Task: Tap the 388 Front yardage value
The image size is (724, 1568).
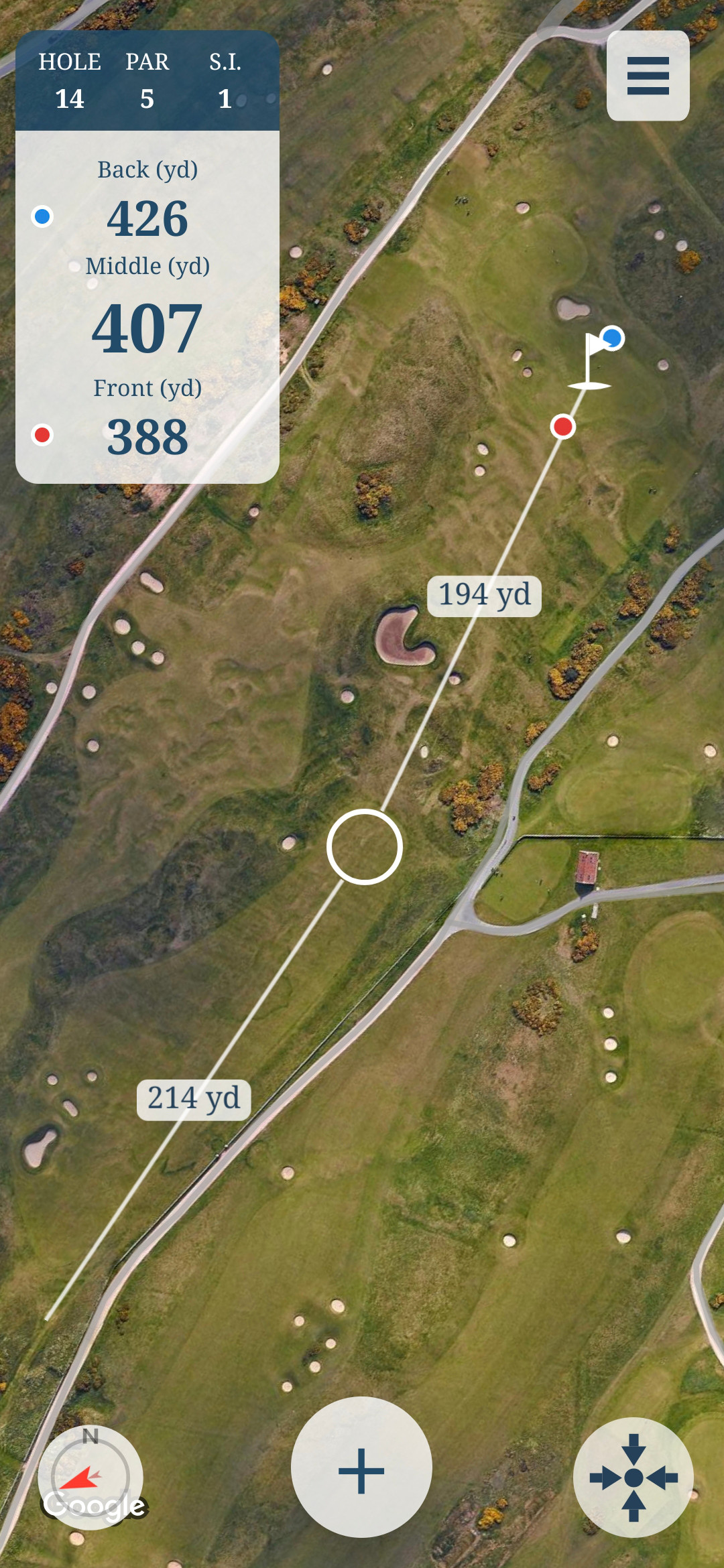Action: [x=148, y=437]
